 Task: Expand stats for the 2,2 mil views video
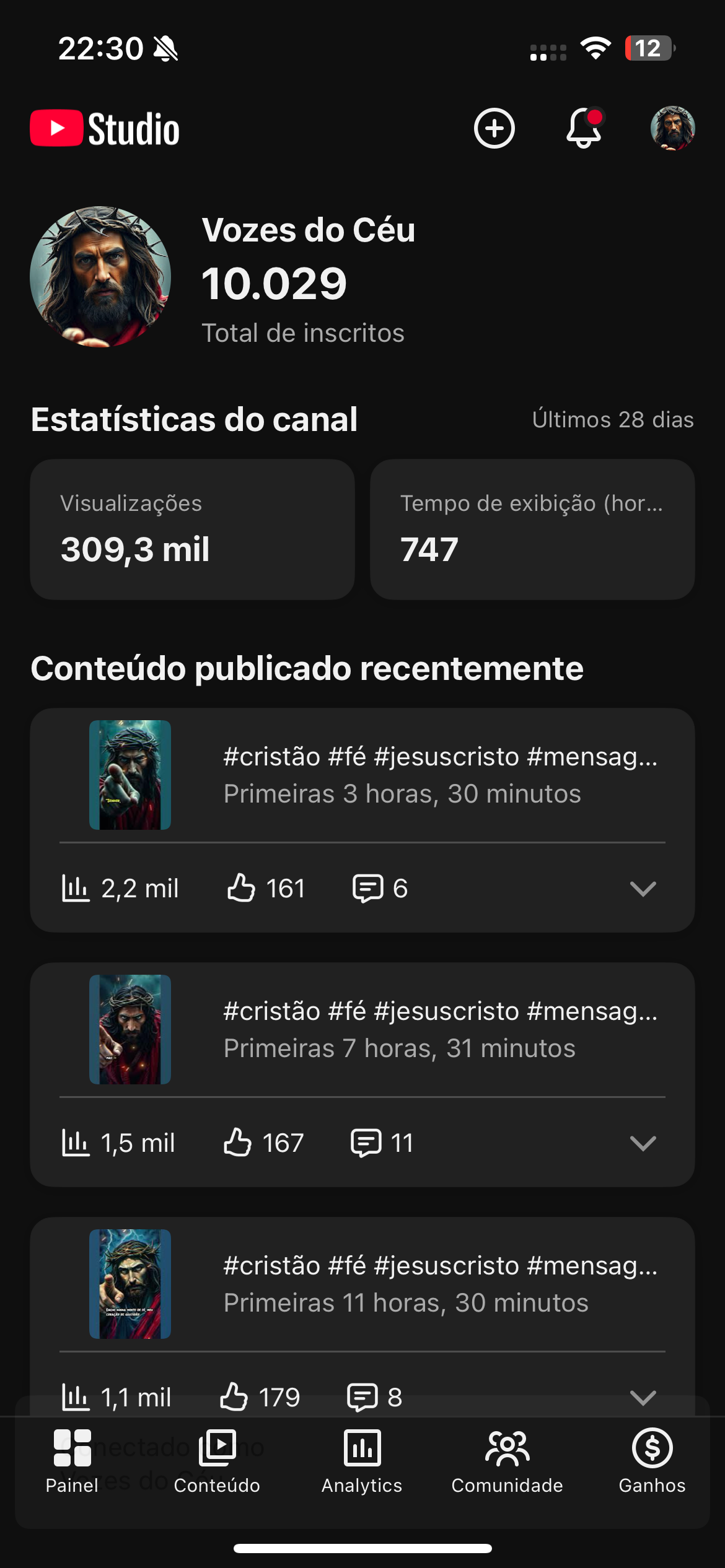click(x=643, y=889)
